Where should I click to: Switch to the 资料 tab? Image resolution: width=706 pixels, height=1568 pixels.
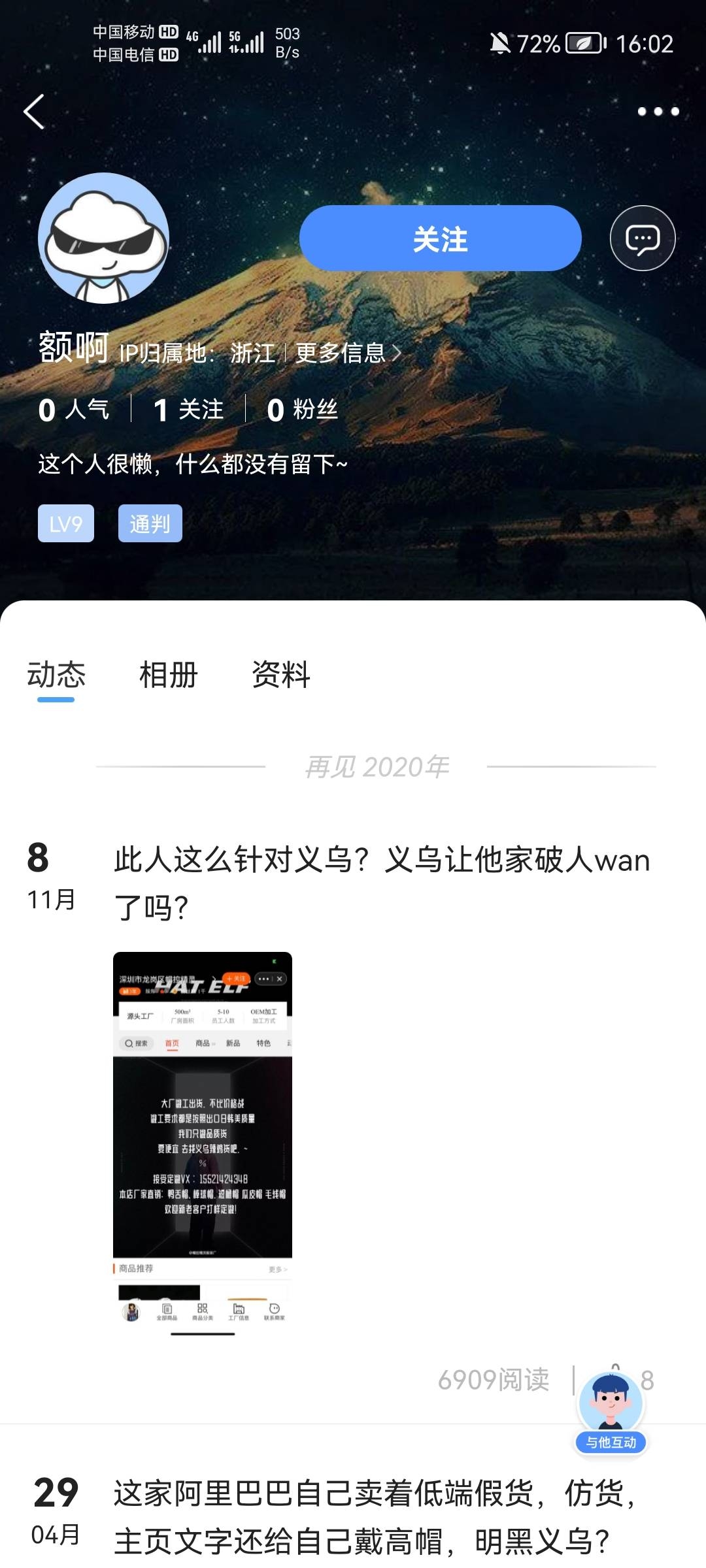280,675
